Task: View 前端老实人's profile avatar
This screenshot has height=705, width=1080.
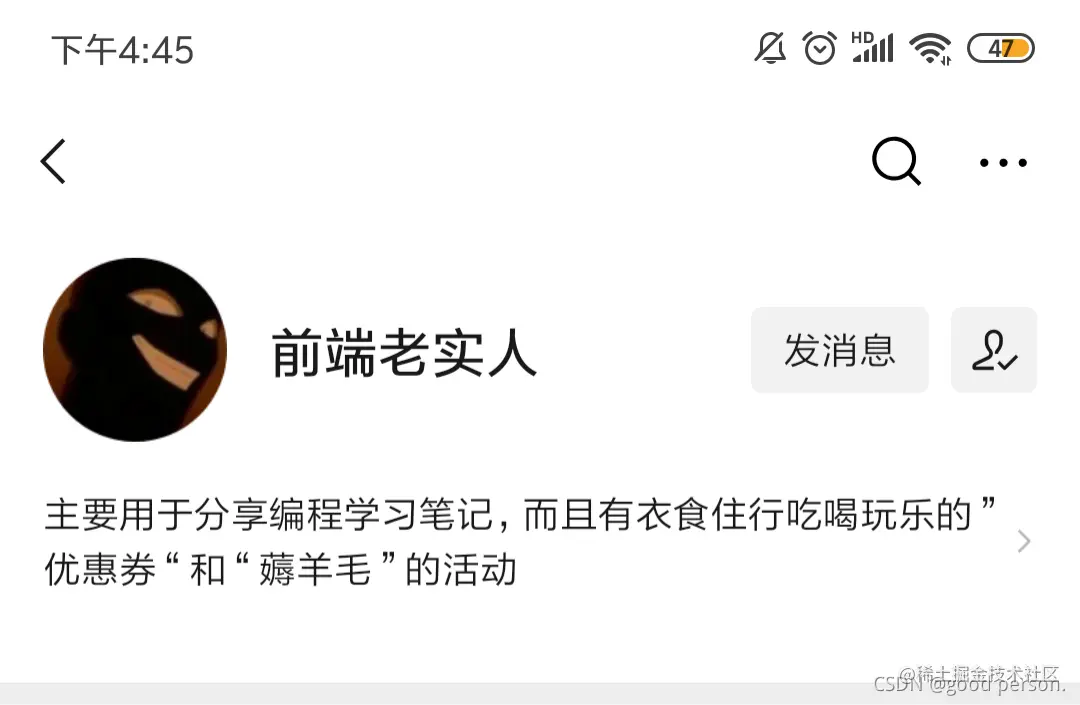Action: click(135, 350)
